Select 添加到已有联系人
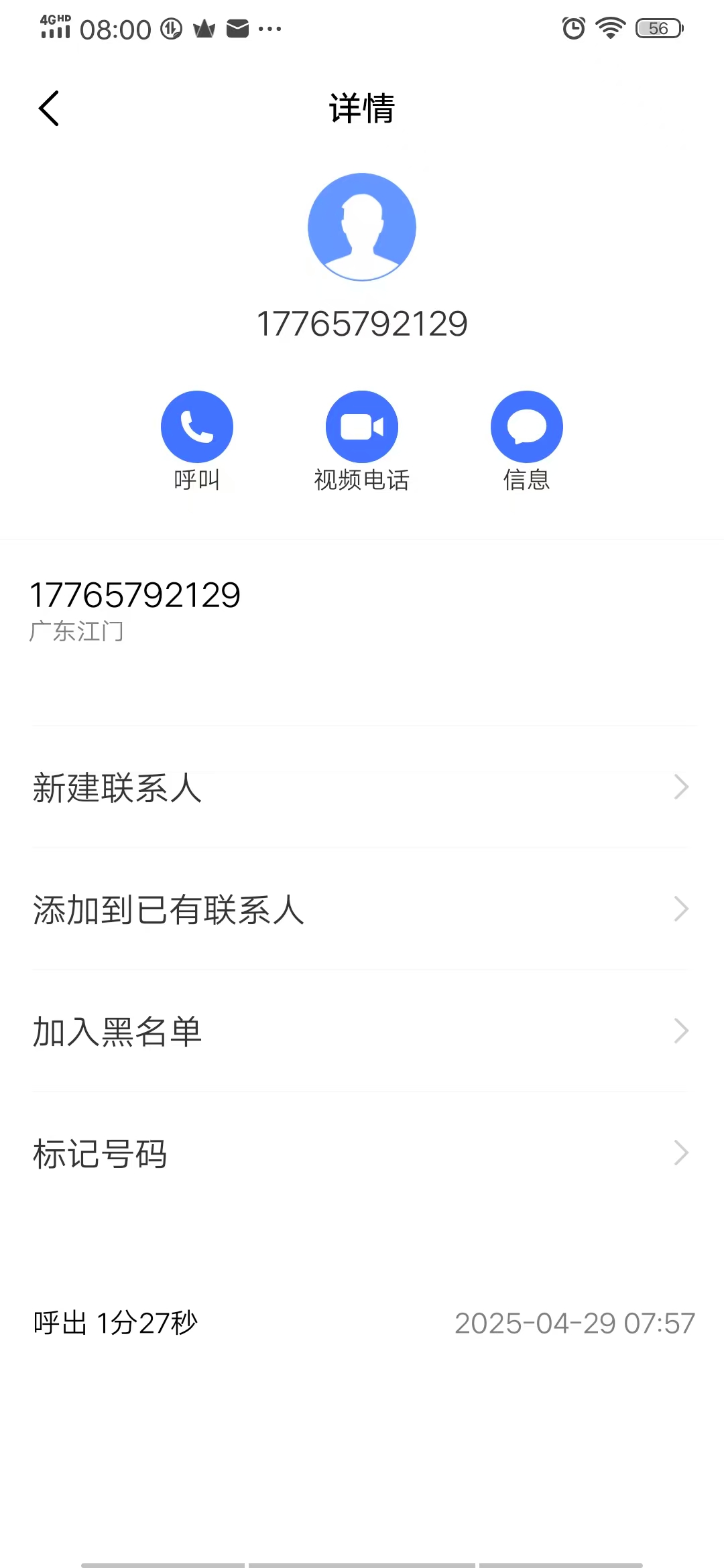Image resolution: width=724 pixels, height=1568 pixels. (362, 909)
